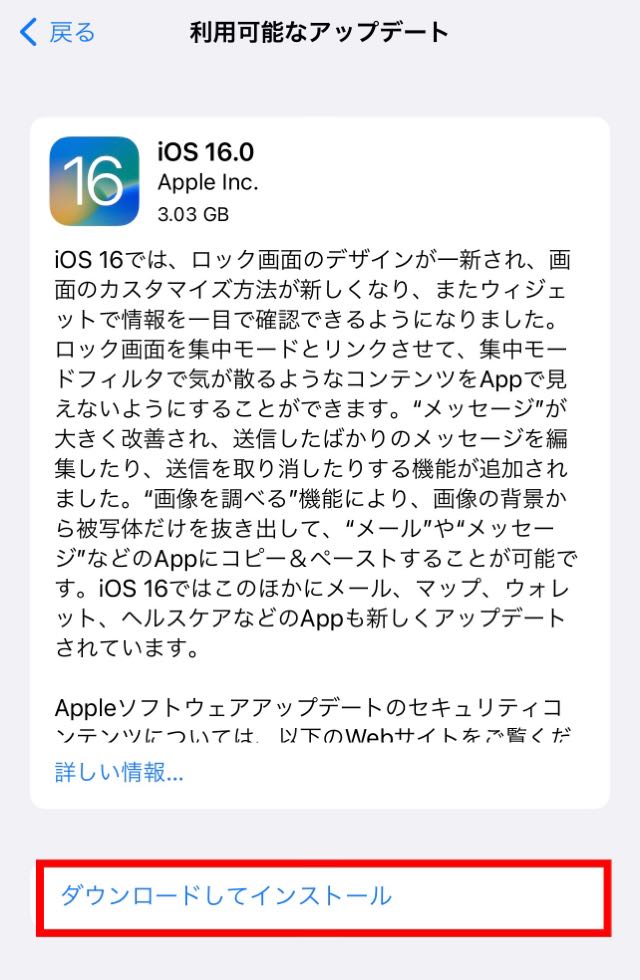This screenshot has height=980, width=640.
Task: Go back with the 戻る button
Action: (x=58, y=33)
